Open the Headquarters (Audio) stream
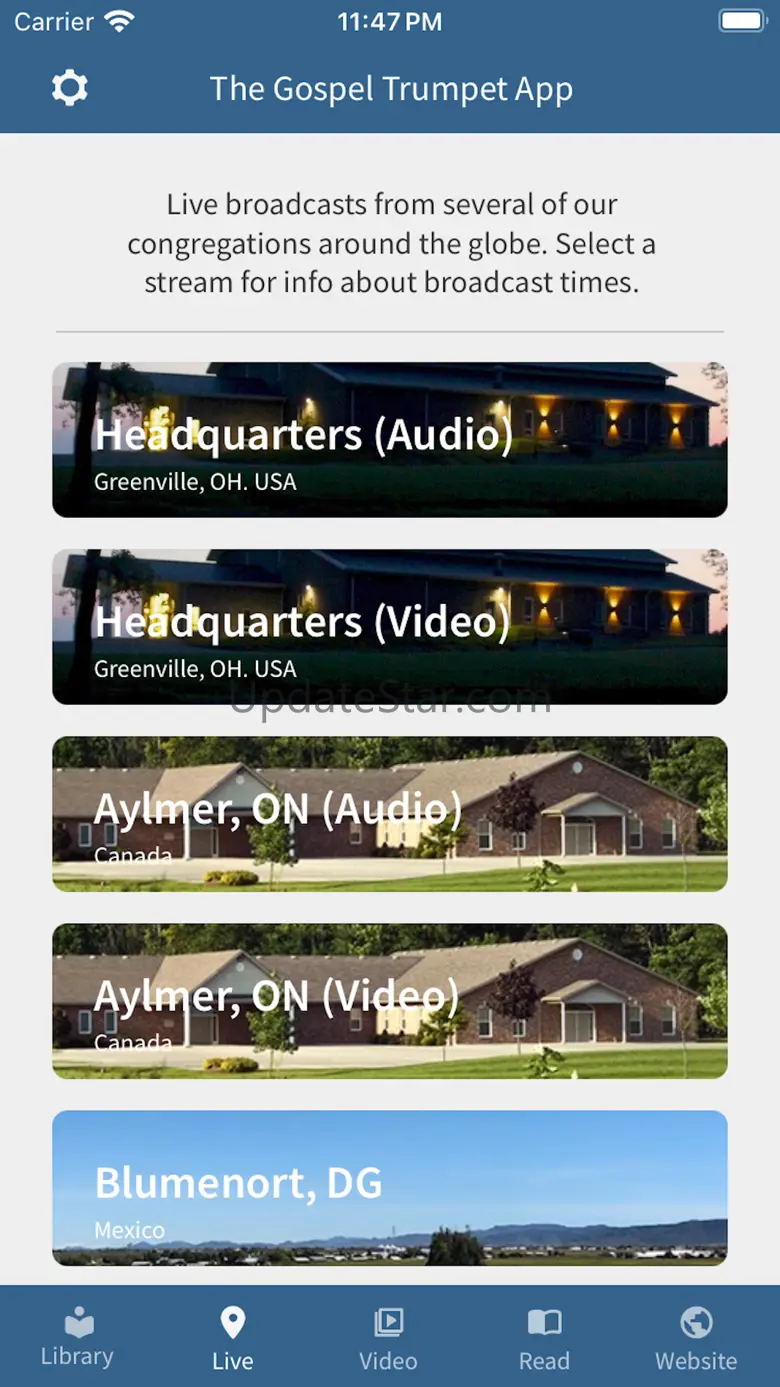 pos(390,440)
